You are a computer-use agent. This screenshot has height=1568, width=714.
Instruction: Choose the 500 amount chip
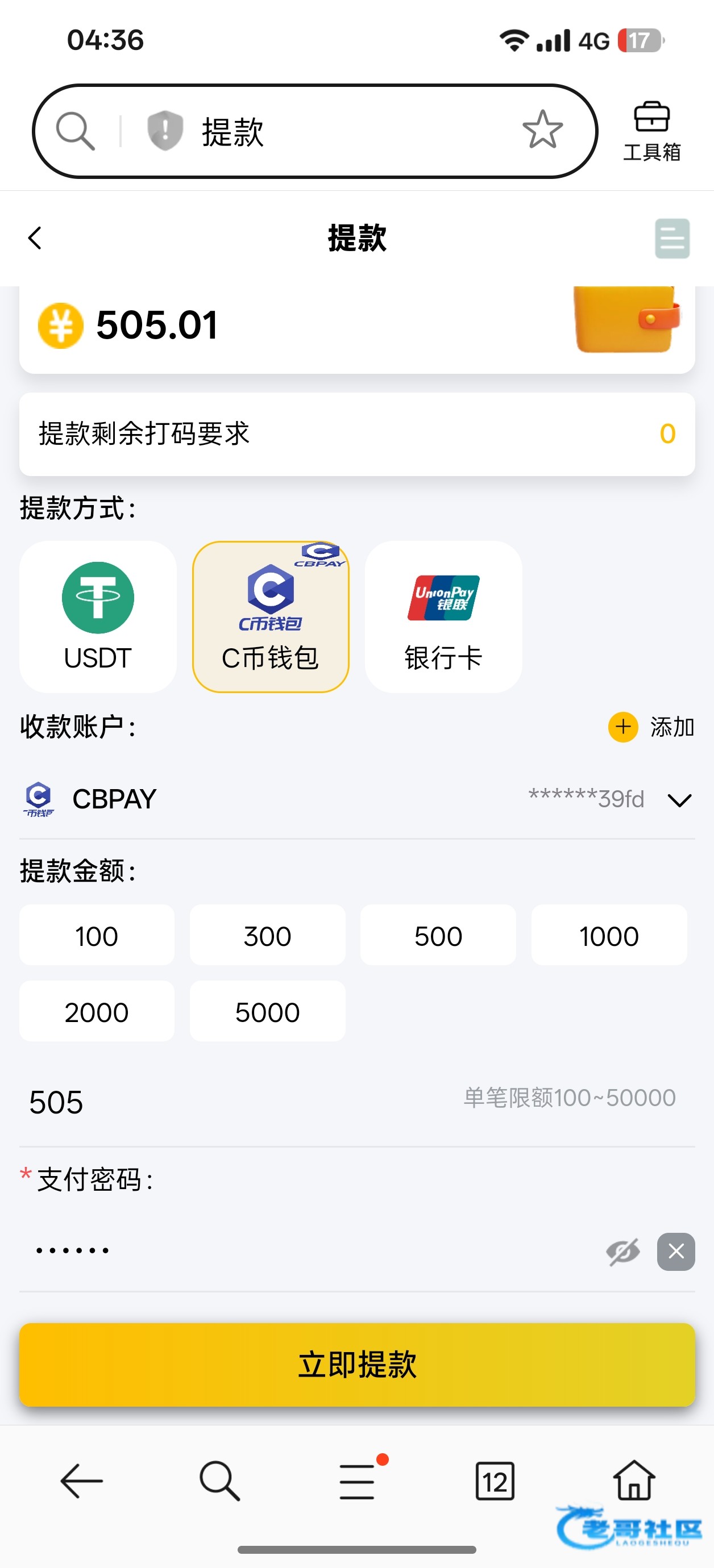(438, 935)
